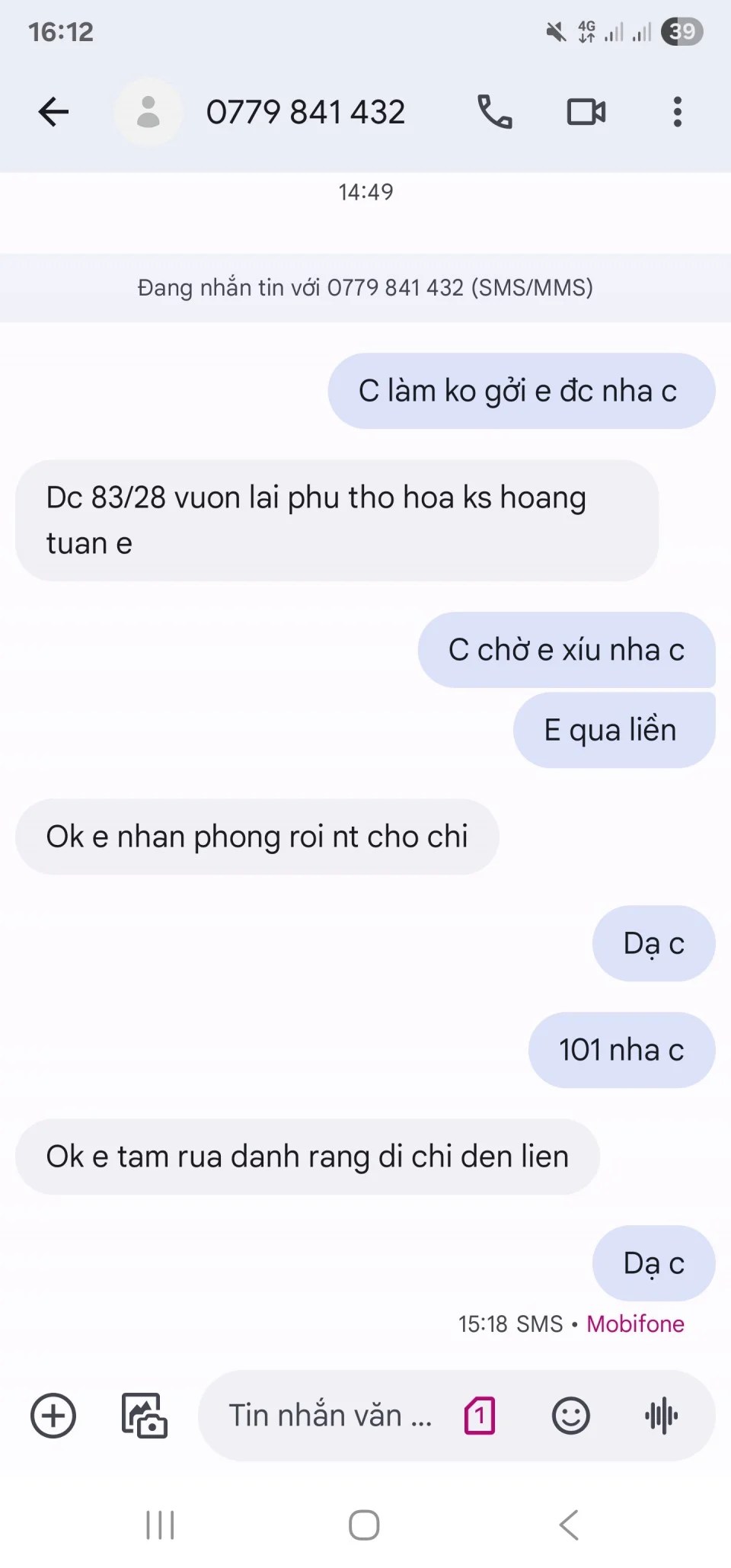Start a video call with this number

pos(586,112)
